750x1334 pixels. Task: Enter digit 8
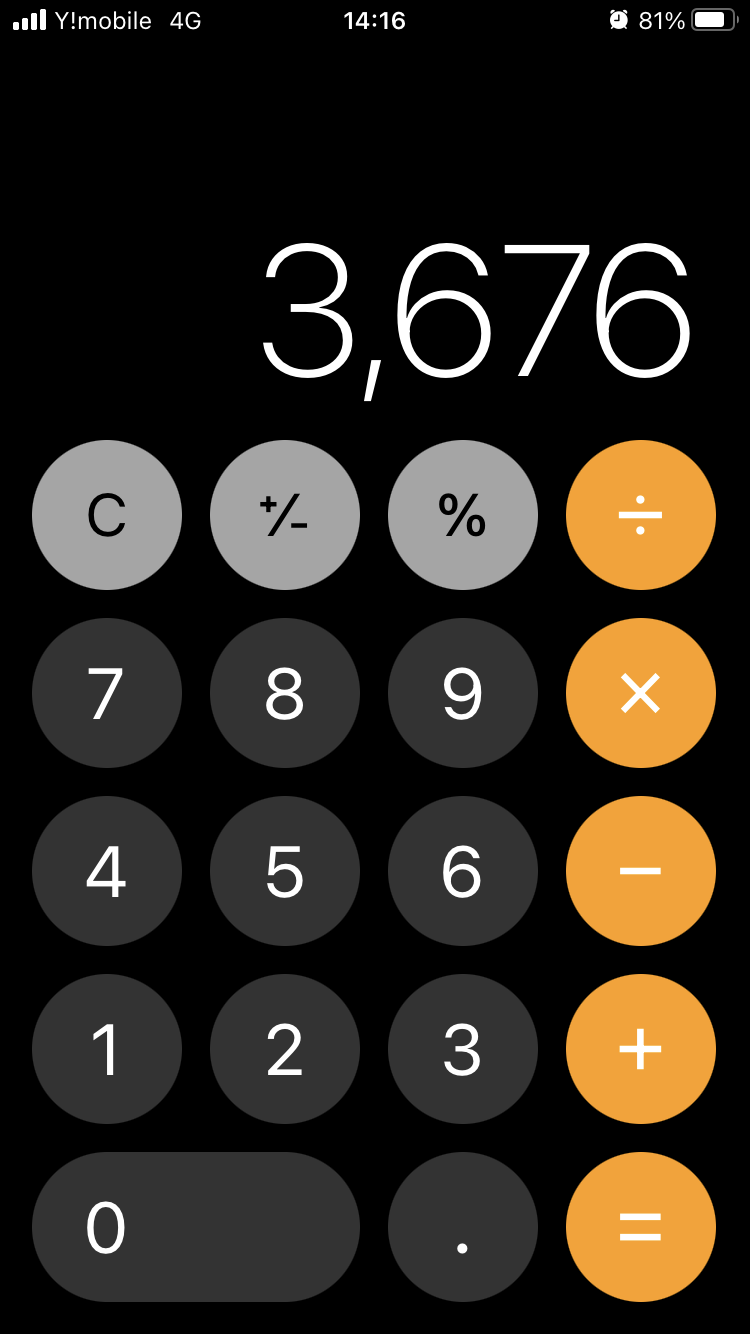pos(285,693)
